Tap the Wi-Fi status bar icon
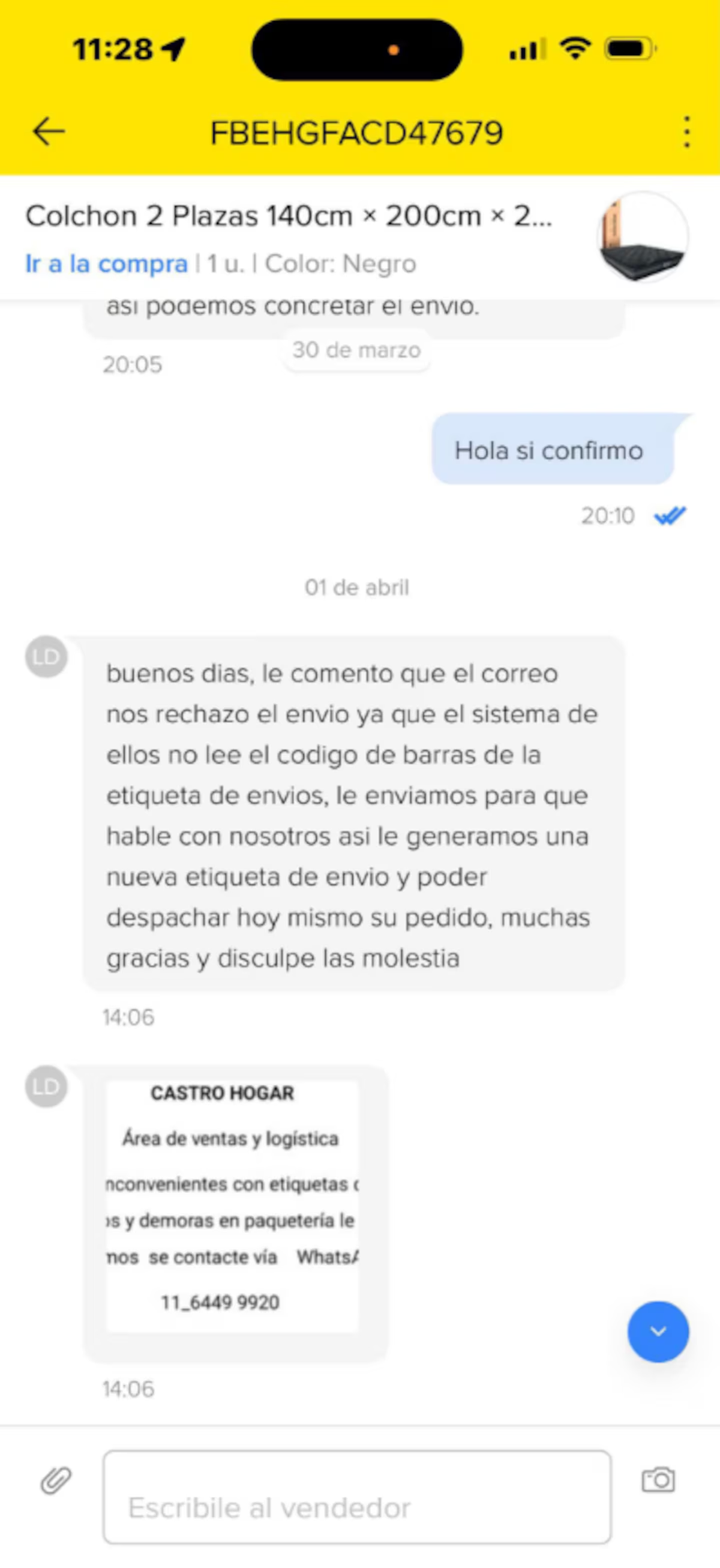 [x=575, y=50]
